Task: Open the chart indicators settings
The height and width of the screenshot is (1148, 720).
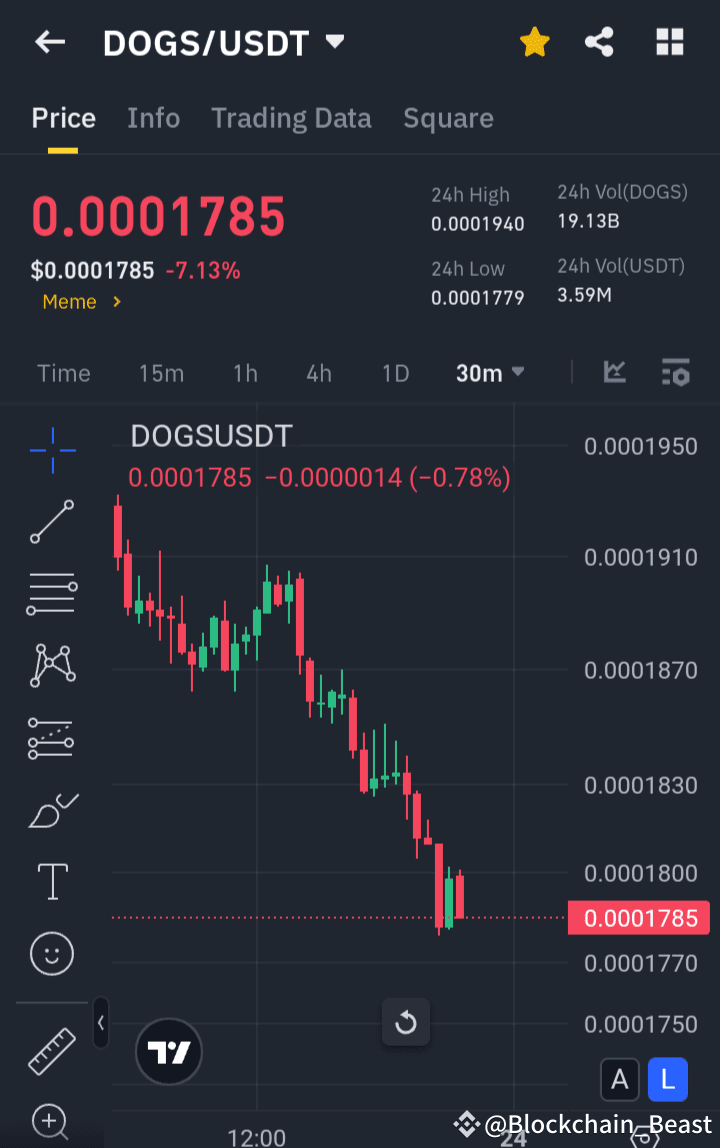Action: (x=676, y=372)
